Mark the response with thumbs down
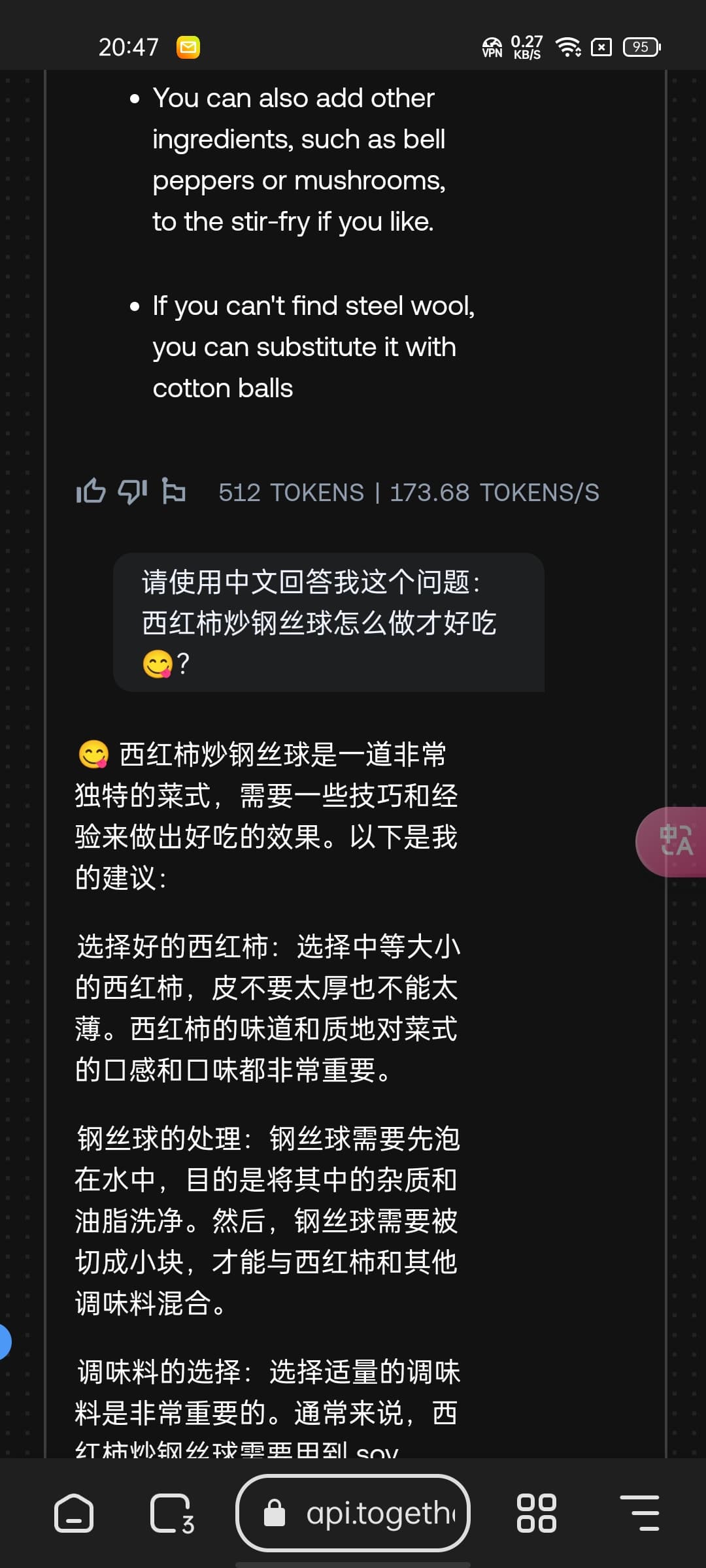Screen dimensions: 706x1568 click(x=133, y=491)
